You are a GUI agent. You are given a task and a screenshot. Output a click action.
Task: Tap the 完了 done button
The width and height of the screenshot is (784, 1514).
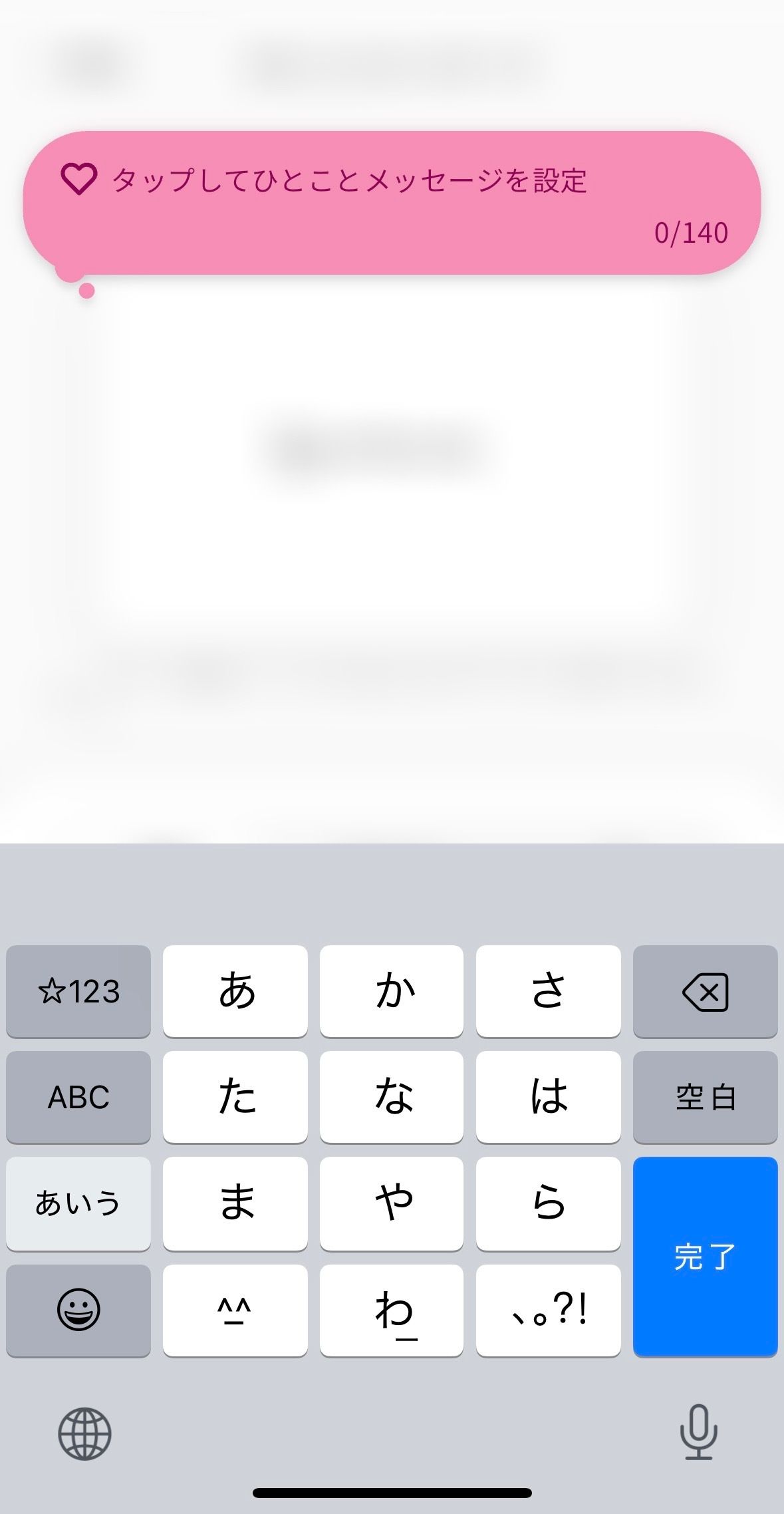[x=705, y=1256]
